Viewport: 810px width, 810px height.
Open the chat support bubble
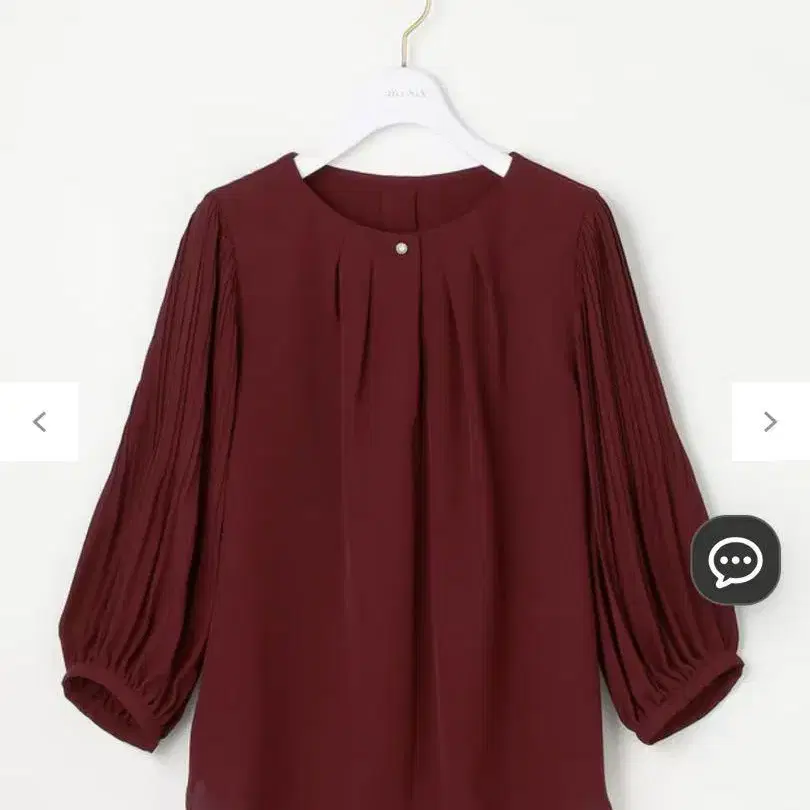(x=736, y=560)
